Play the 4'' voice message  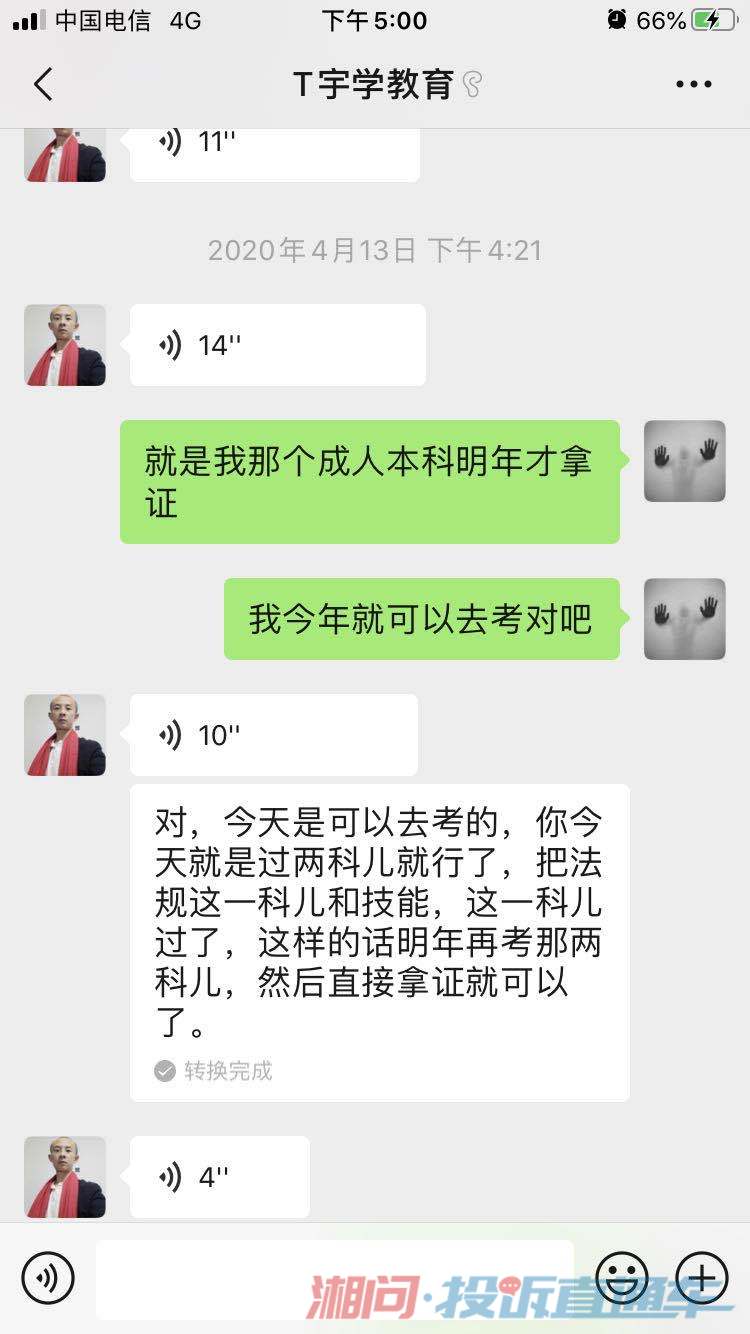coord(219,1177)
